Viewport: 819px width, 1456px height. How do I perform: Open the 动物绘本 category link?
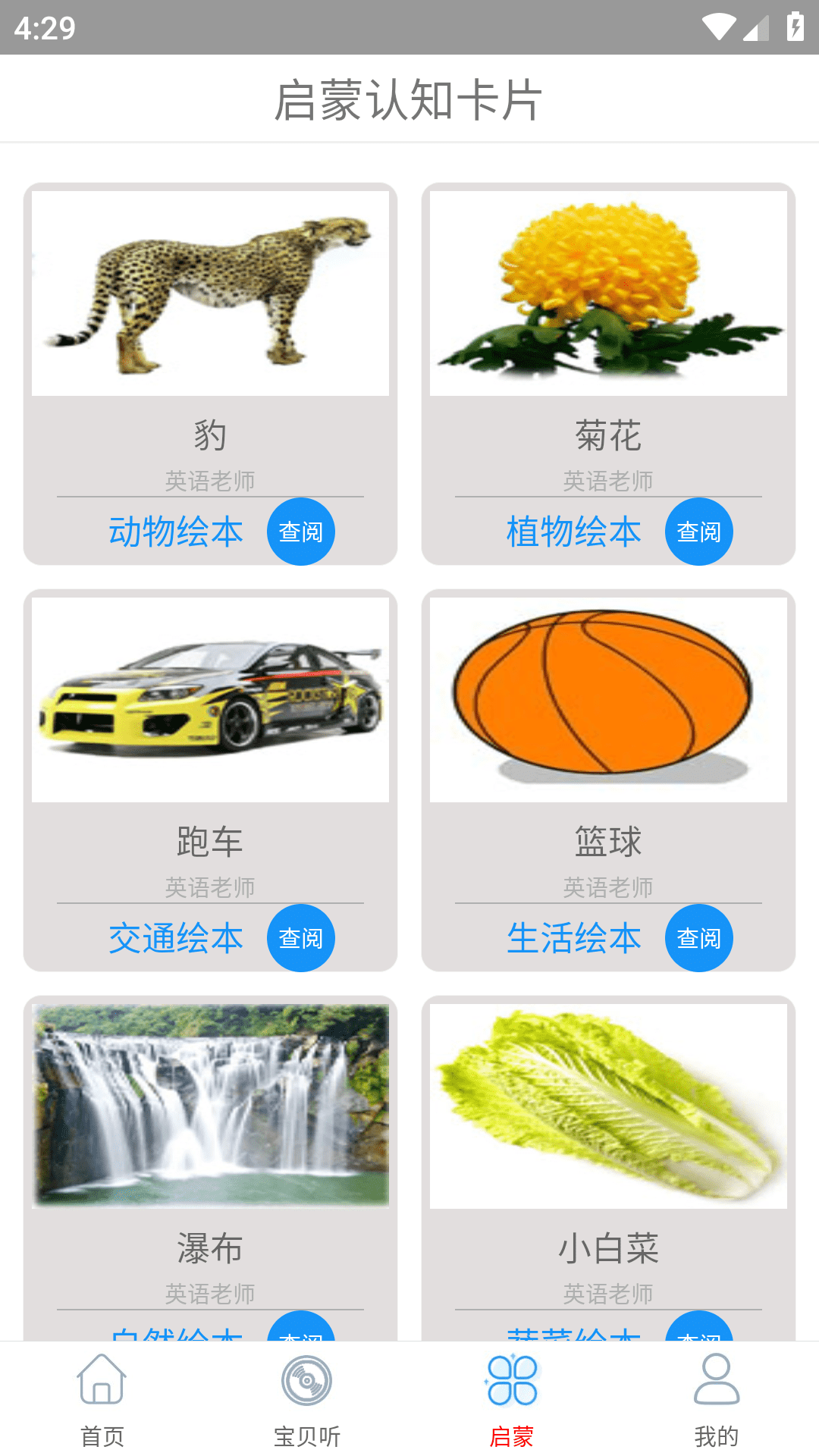pos(174,531)
